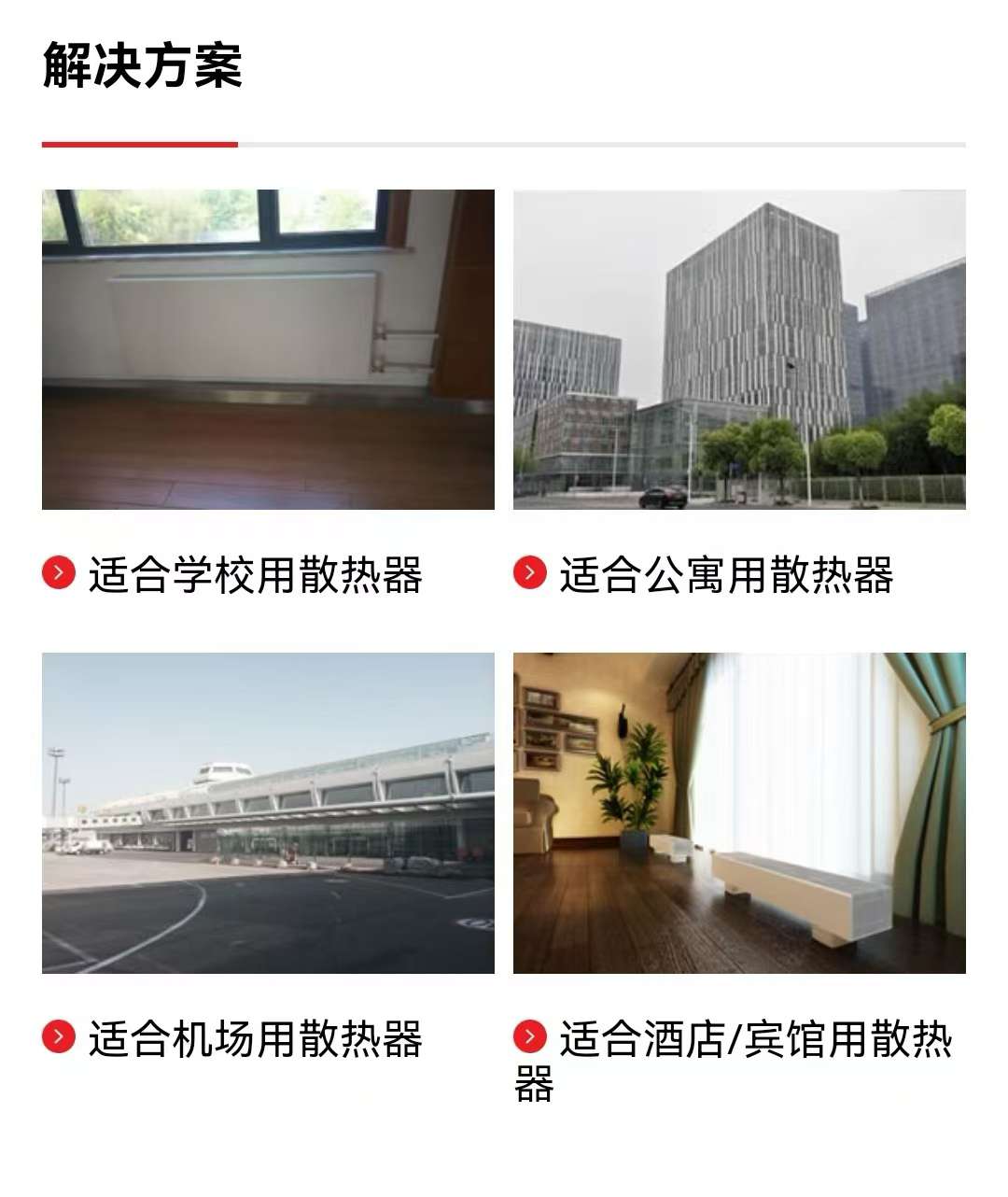Open the school radiator solution image
This screenshot has height=1197, width=1008.
coord(268,349)
